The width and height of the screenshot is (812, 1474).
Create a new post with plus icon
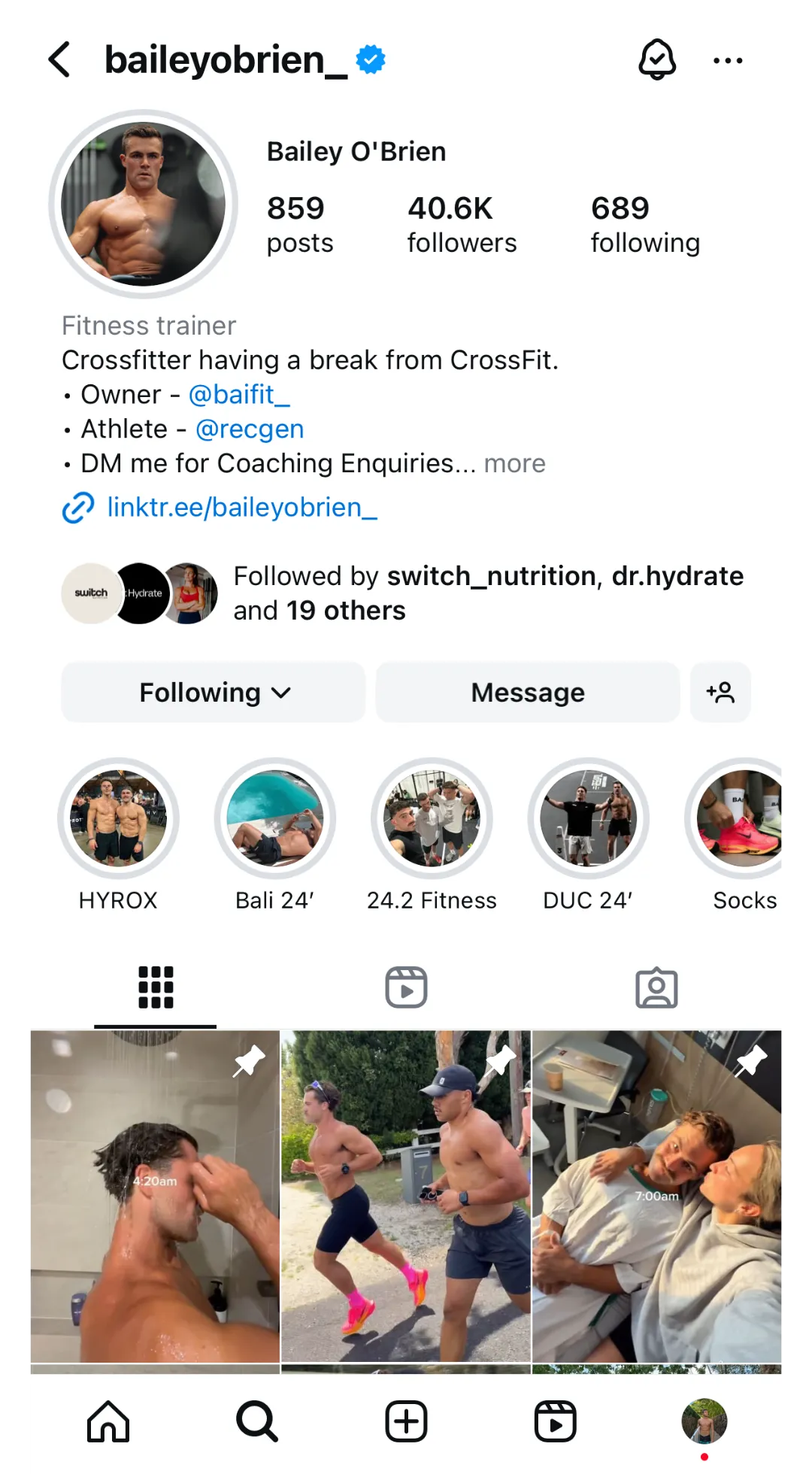tap(406, 1421)
